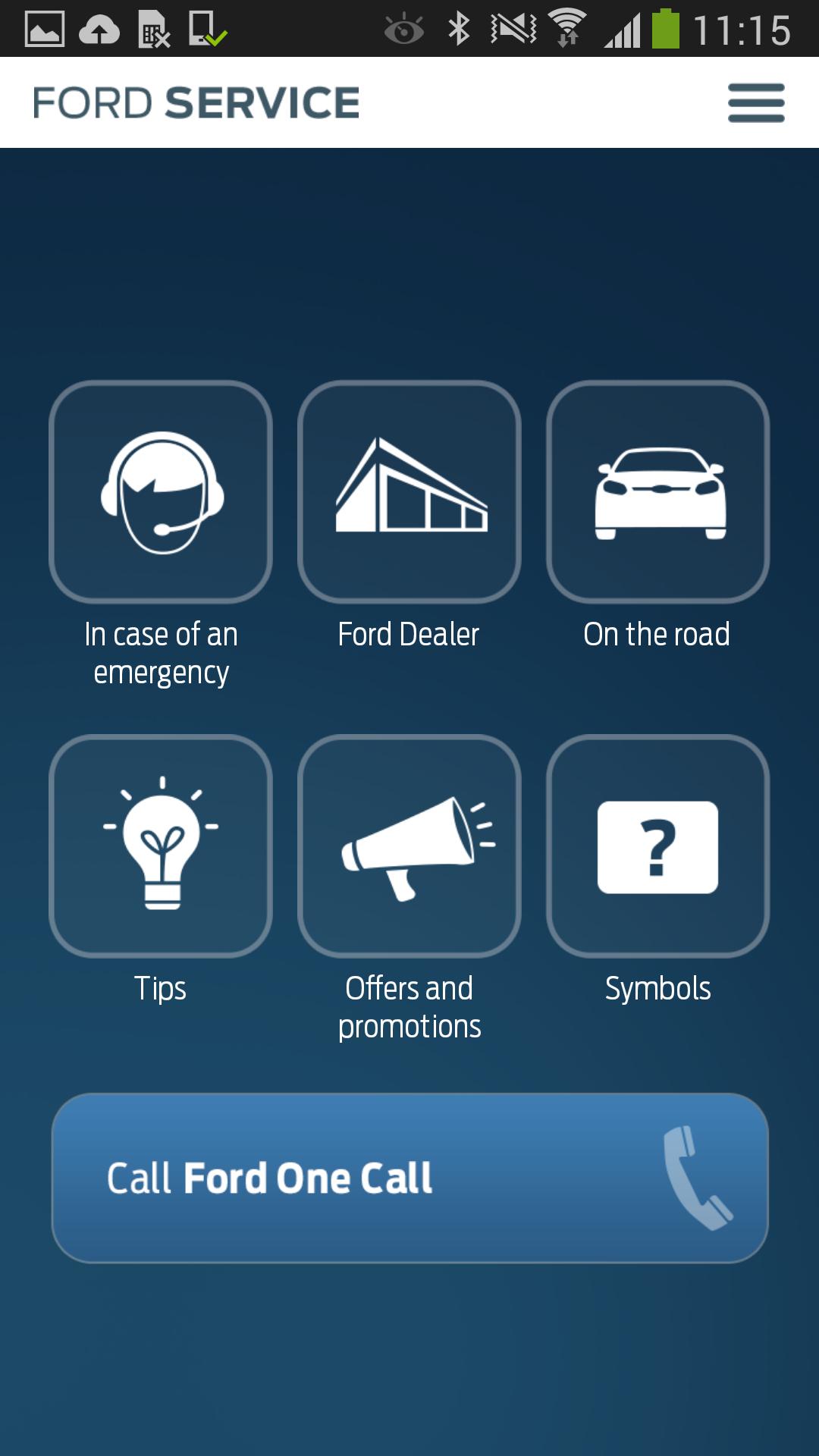This screenshot has width=819, height=1456.
Task: Check Offers and promotions
Action: pyautogui.click(x=409, y=846)
